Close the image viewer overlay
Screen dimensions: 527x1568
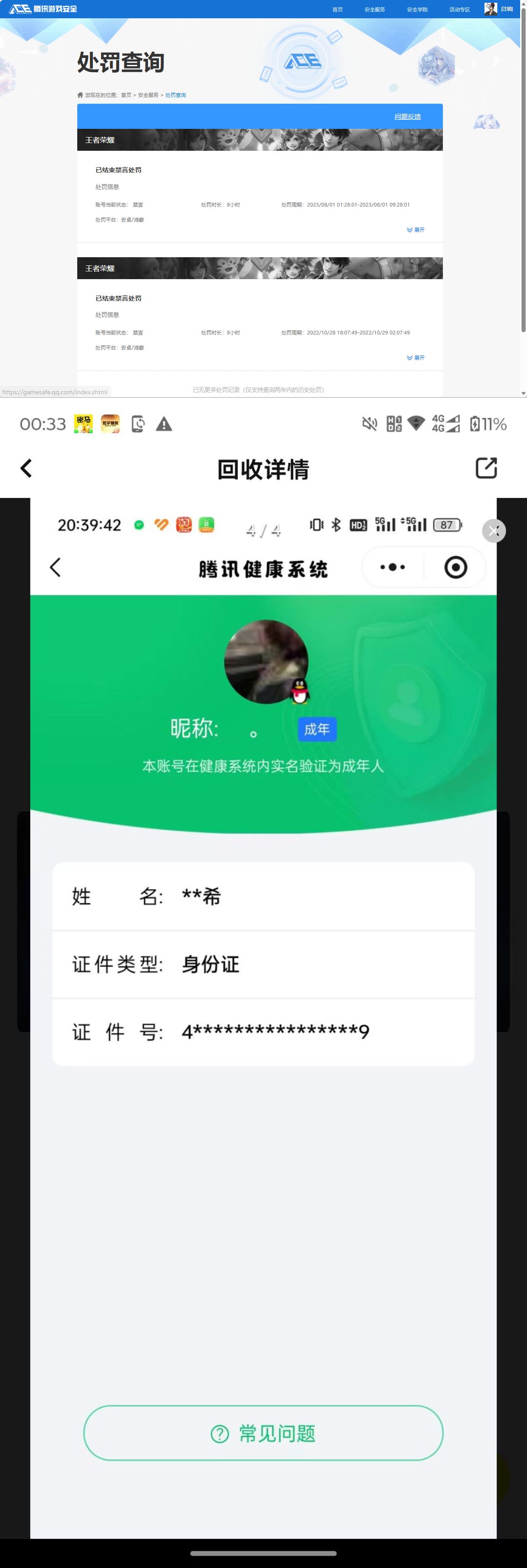[x=494, y=531]
